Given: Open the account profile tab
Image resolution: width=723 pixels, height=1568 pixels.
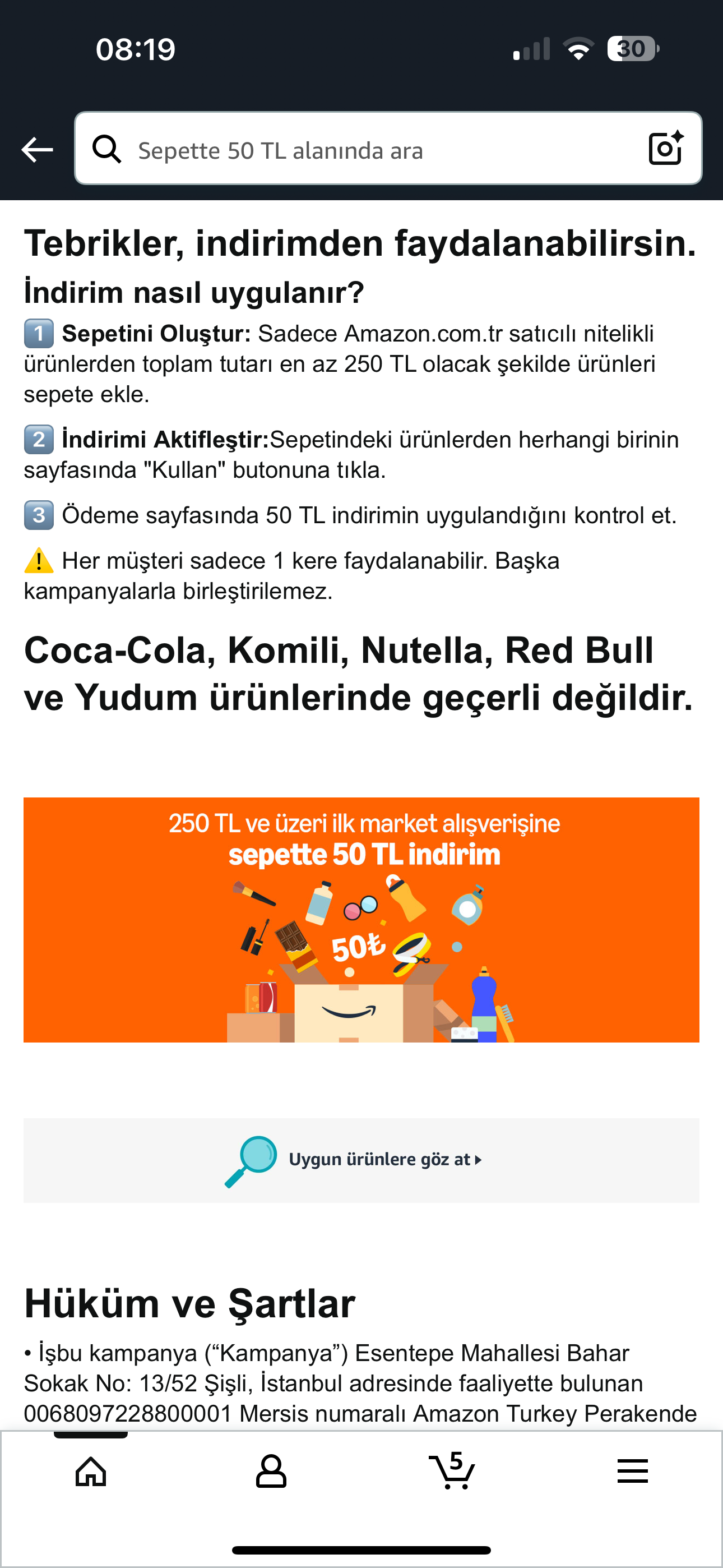Looking at the screenshot, I should coord(271,1472).
